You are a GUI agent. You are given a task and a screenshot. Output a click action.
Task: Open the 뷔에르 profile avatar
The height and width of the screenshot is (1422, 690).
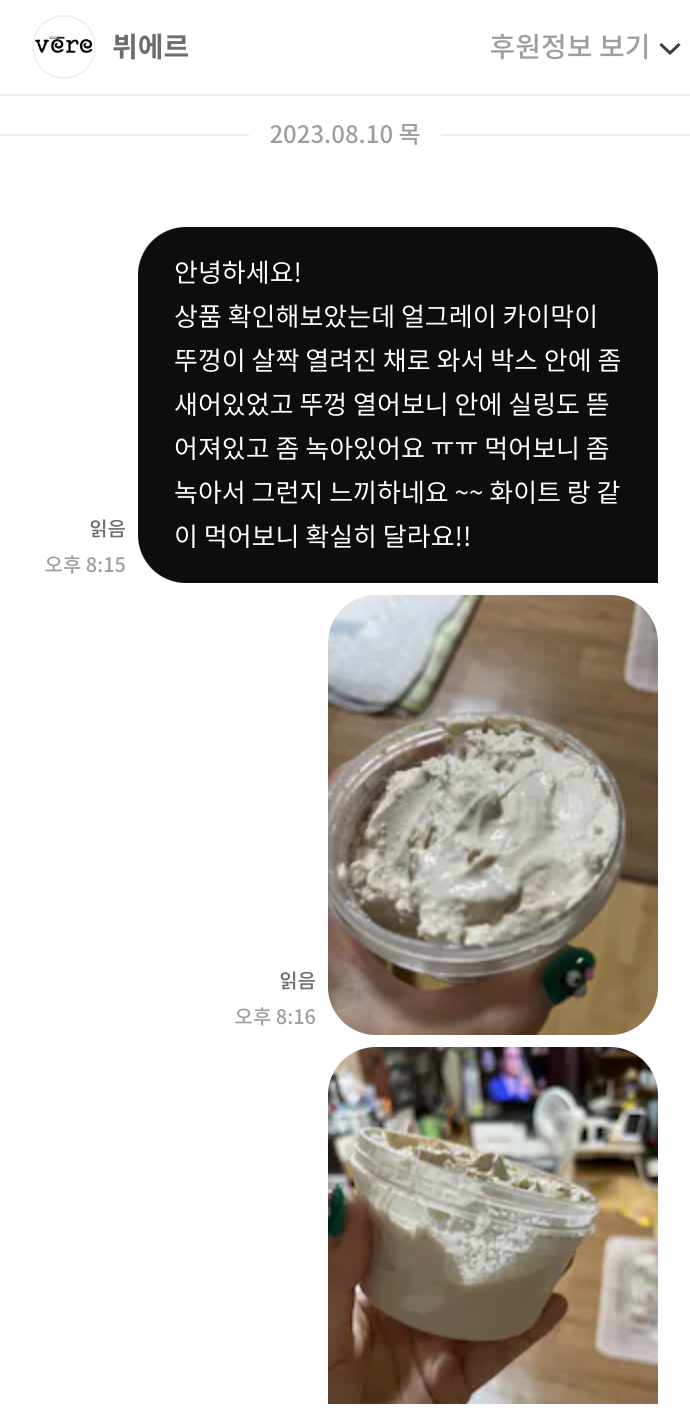64,47
